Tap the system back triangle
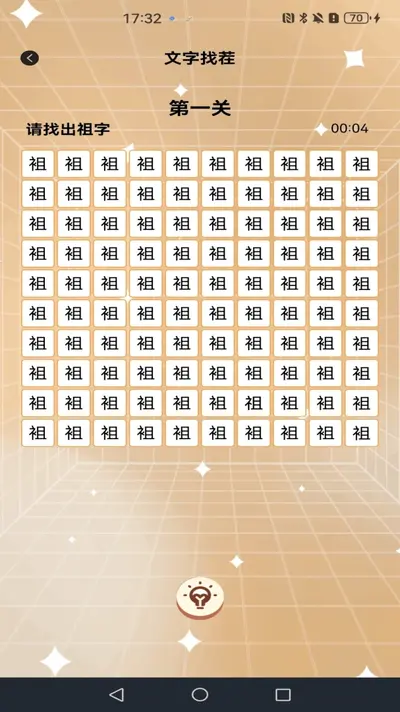400x712 pixels. pyautogui.click(x=117, y=694)
